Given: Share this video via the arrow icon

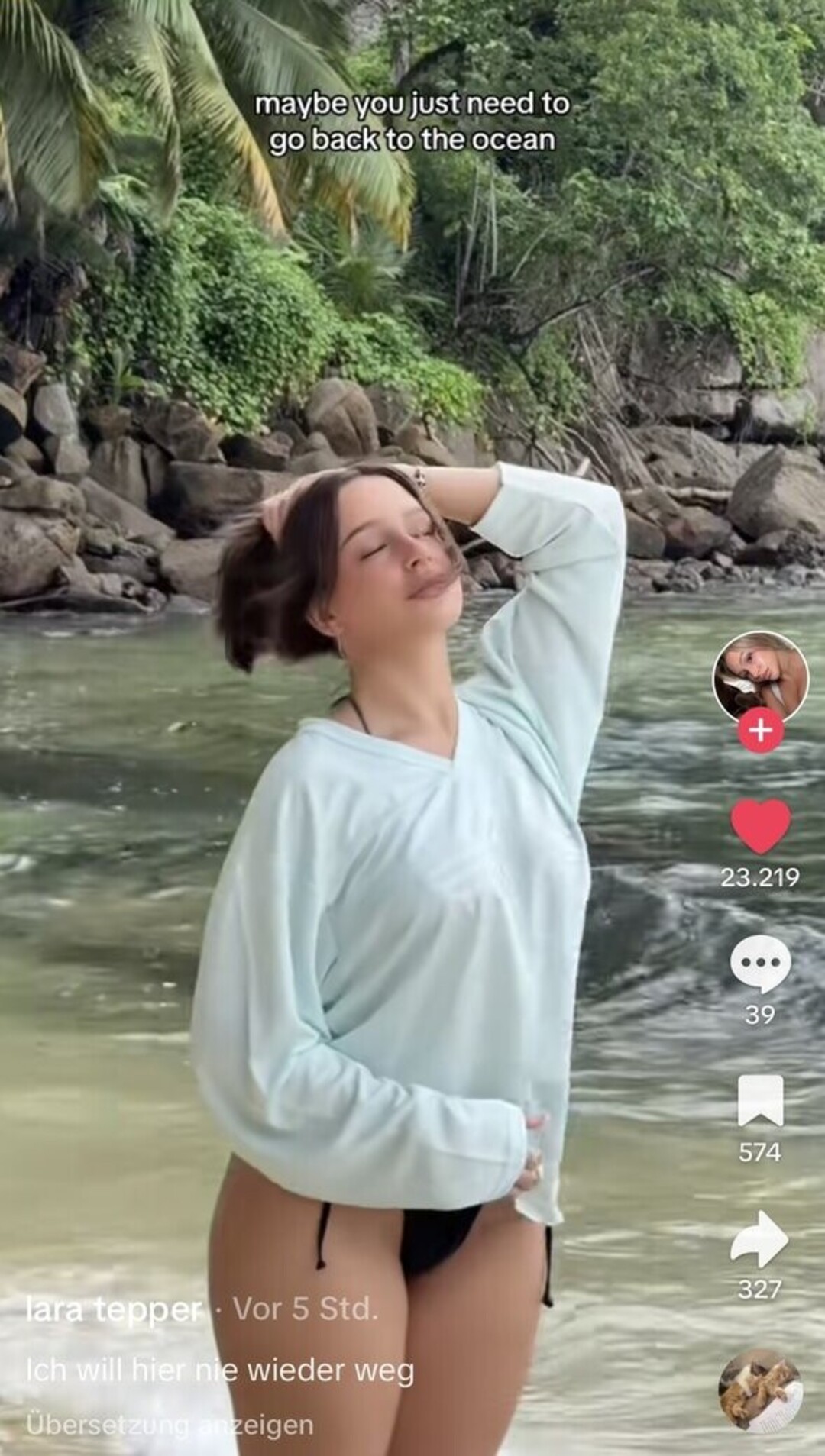Looking at the screenshot, I should tap(759, 1238).
